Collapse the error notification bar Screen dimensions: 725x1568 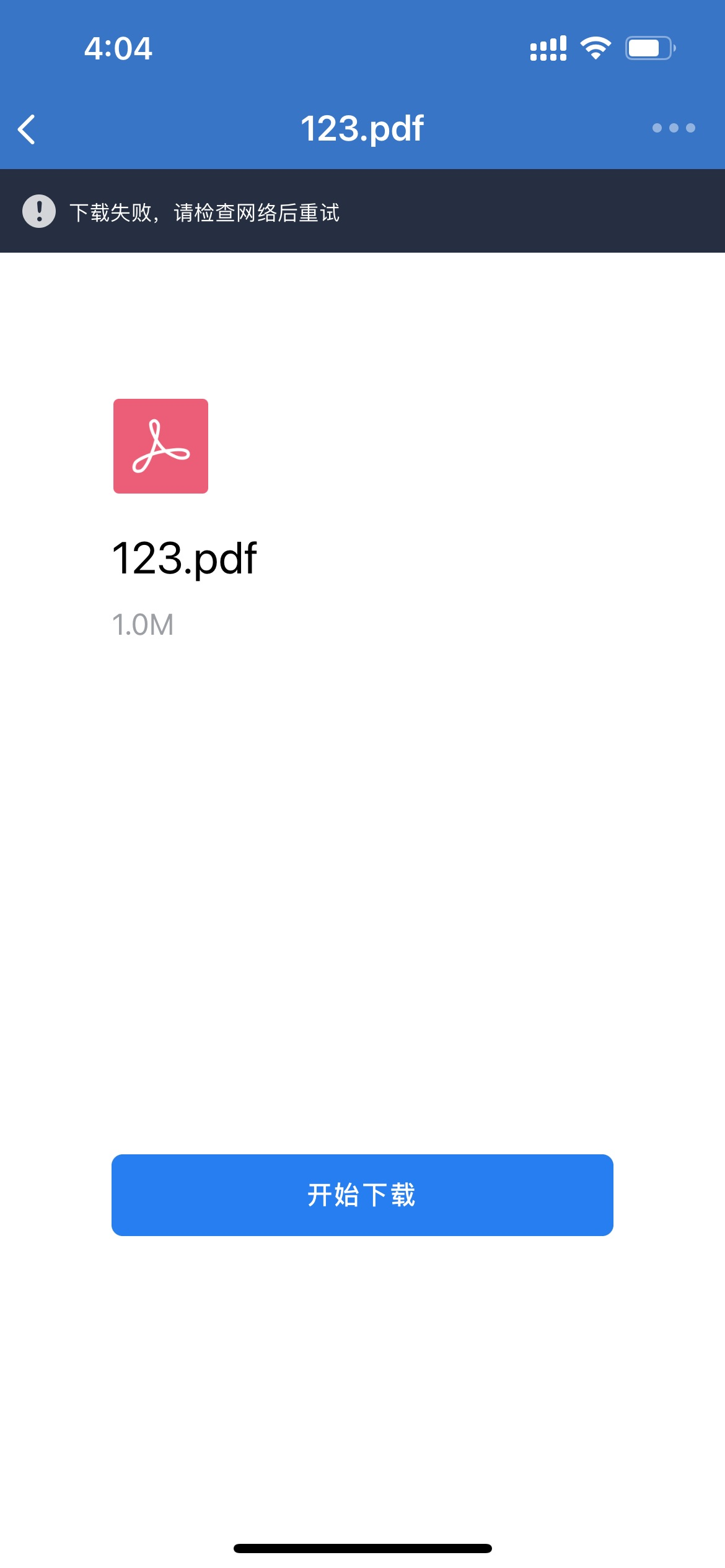362,212
